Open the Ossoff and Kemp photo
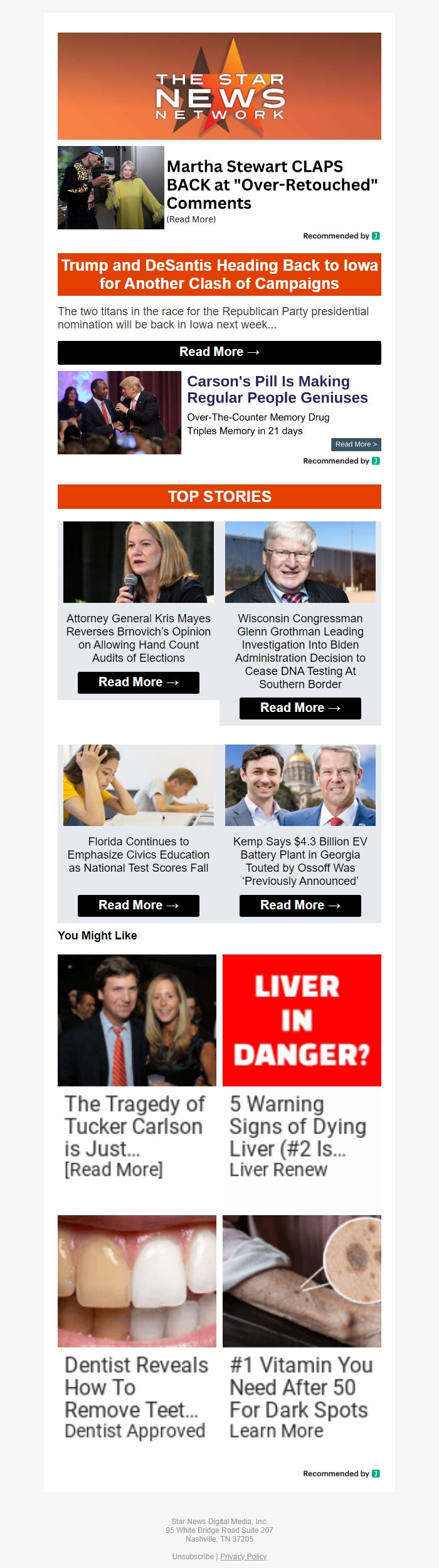The width and height of the screenshot is (439, 1568). coord(300,785)
